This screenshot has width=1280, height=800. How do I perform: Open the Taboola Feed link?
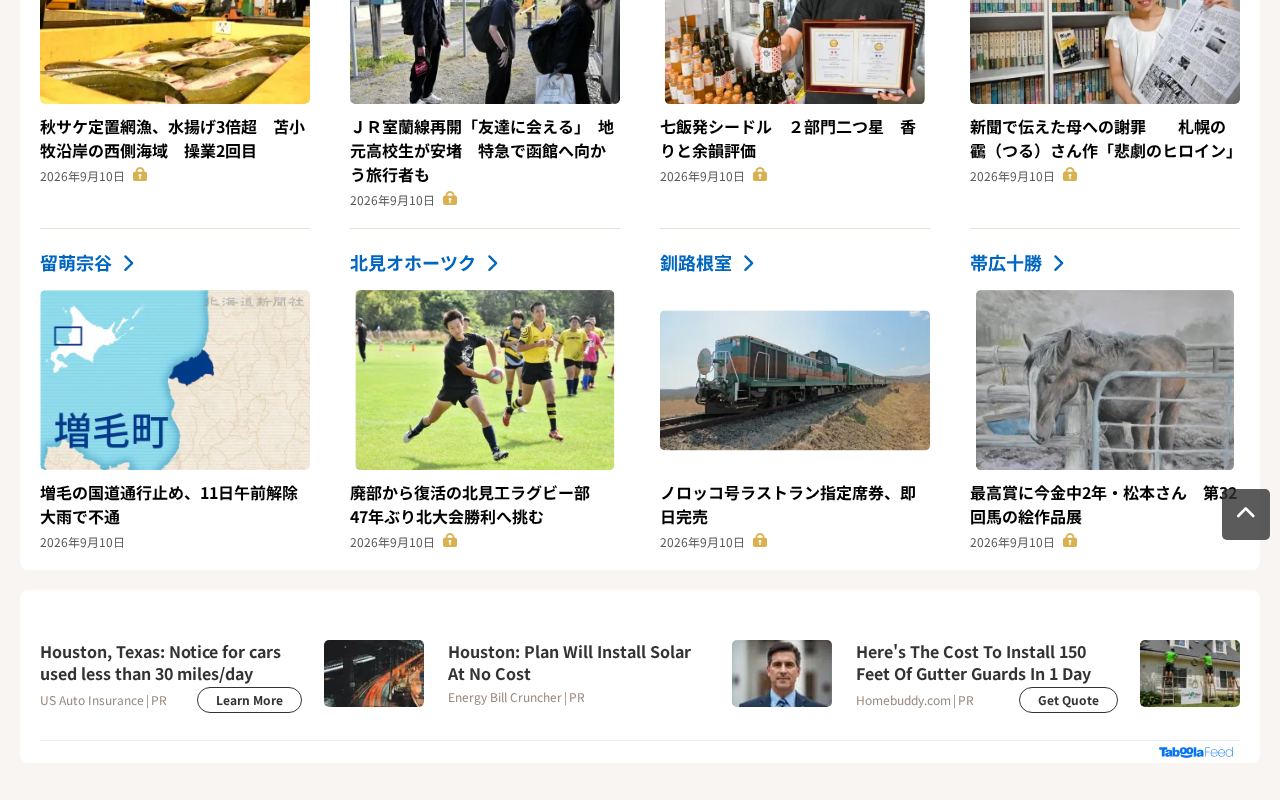click(x=1196, y=752)
